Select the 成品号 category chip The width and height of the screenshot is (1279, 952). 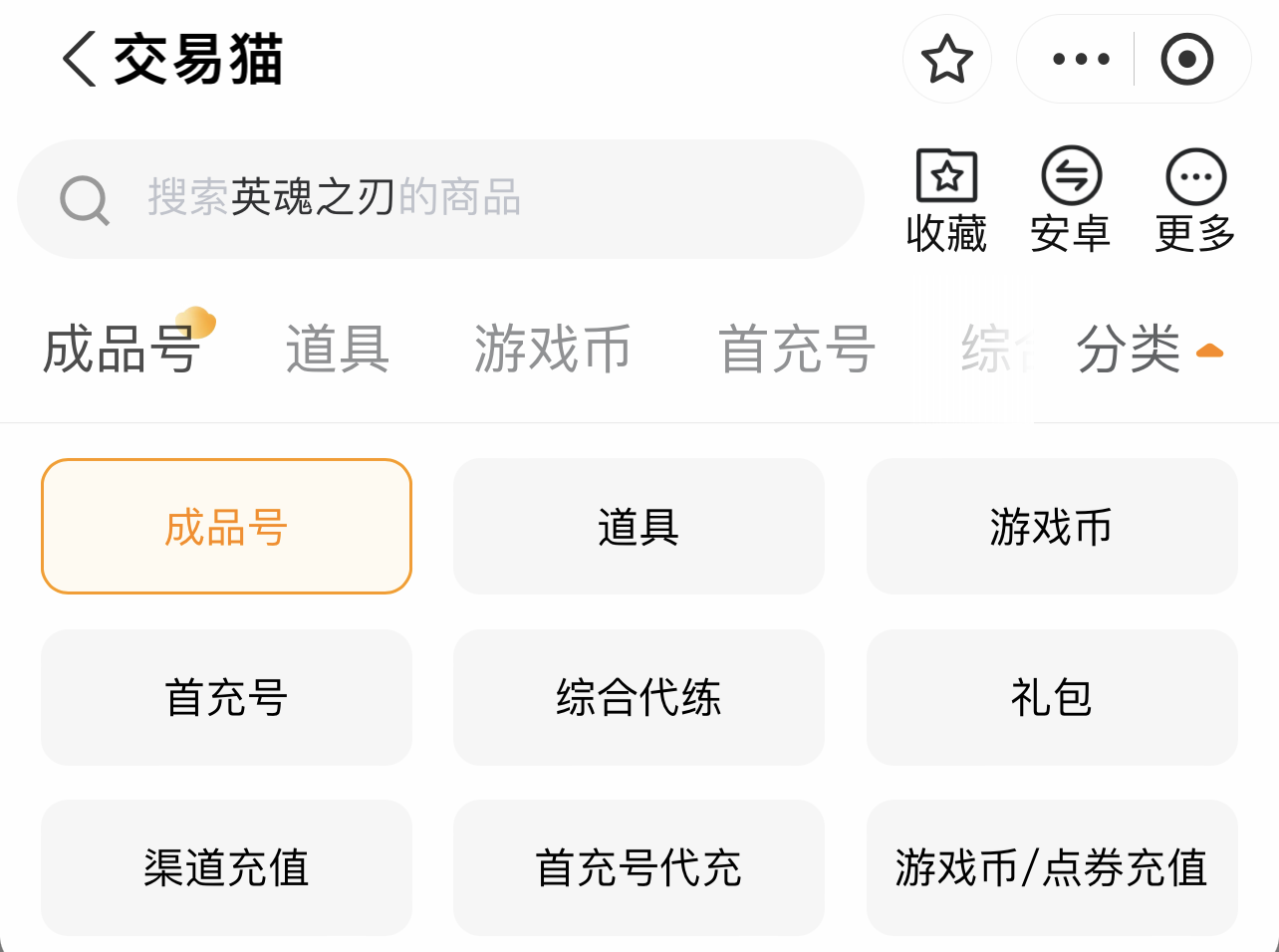coord(226,526)
